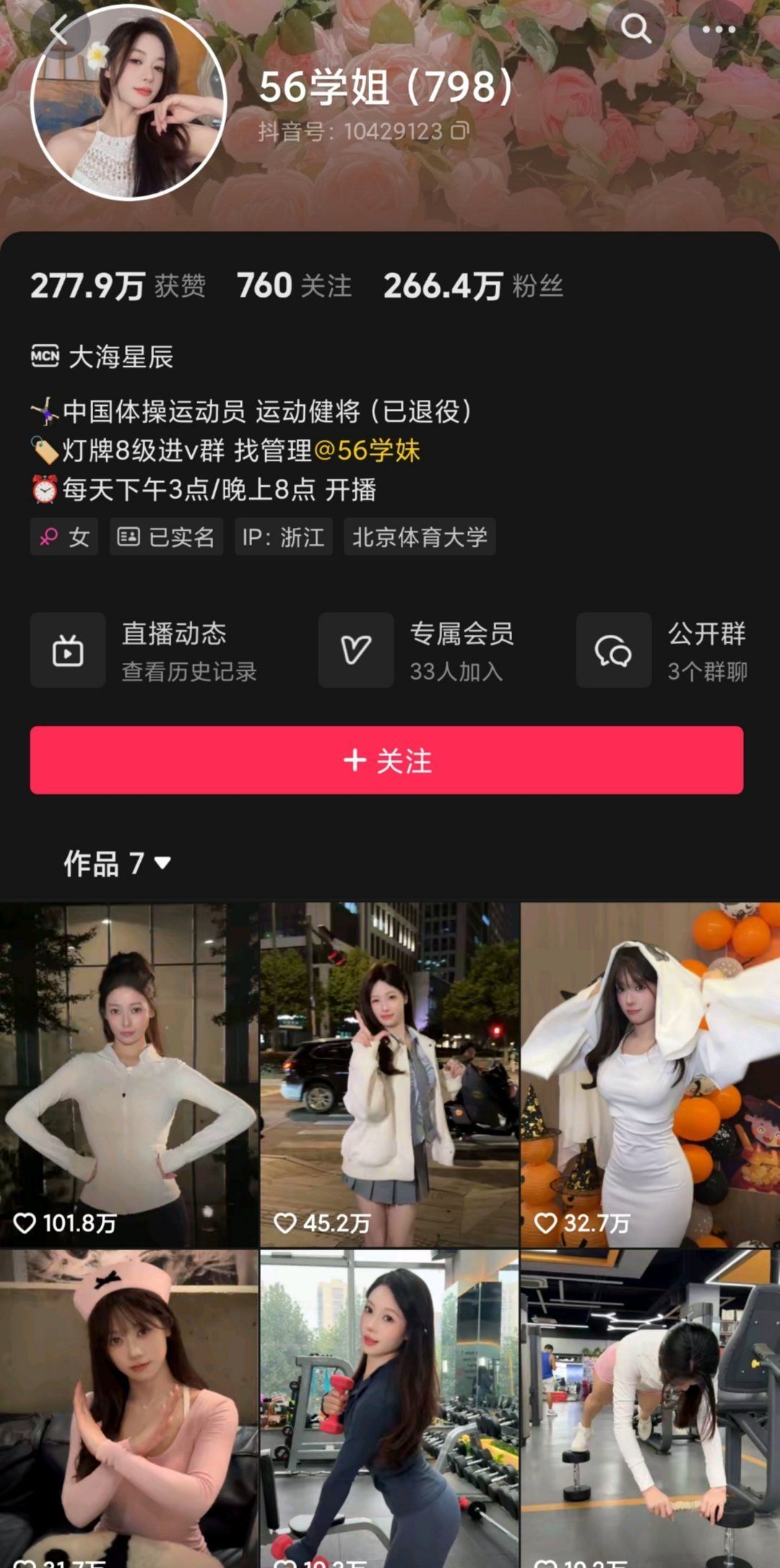
Task: Open the video with 32.7万 likes
Action: click(650, 1074)
